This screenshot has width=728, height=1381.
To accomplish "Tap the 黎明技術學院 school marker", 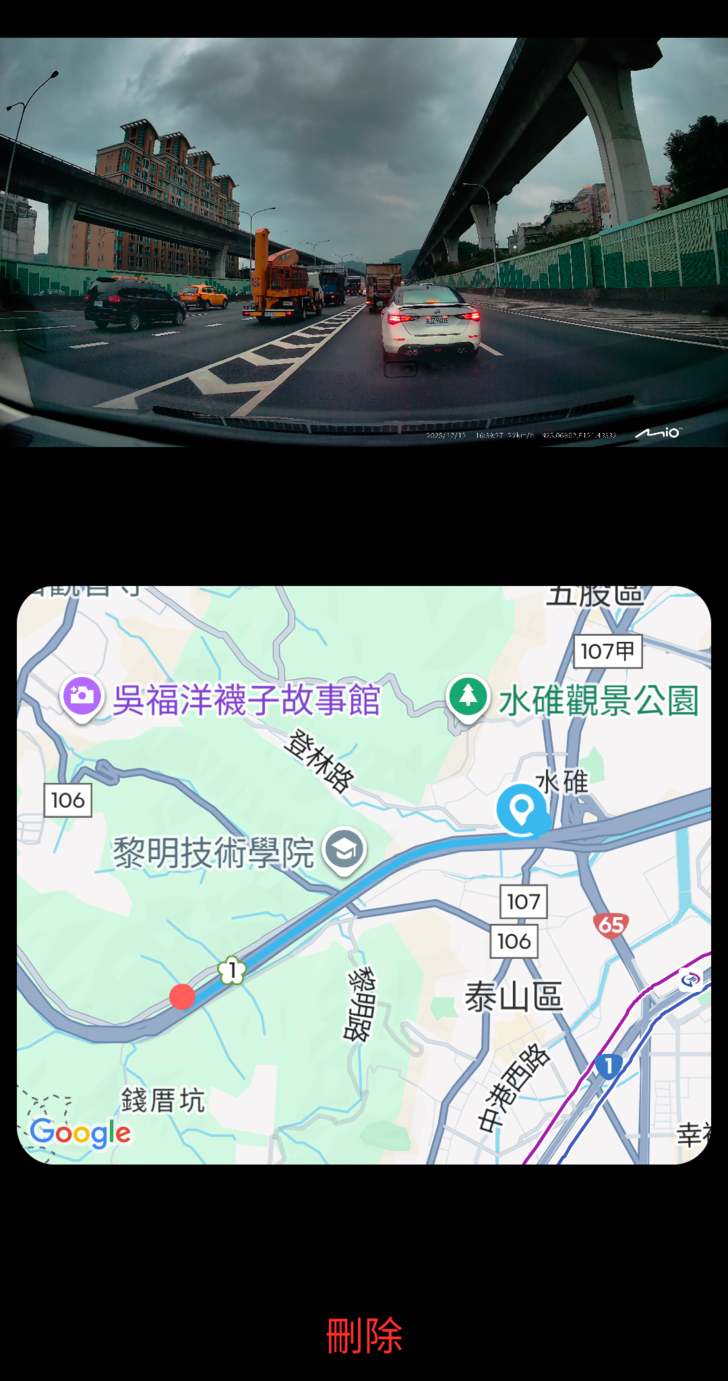I will [344, 851].
